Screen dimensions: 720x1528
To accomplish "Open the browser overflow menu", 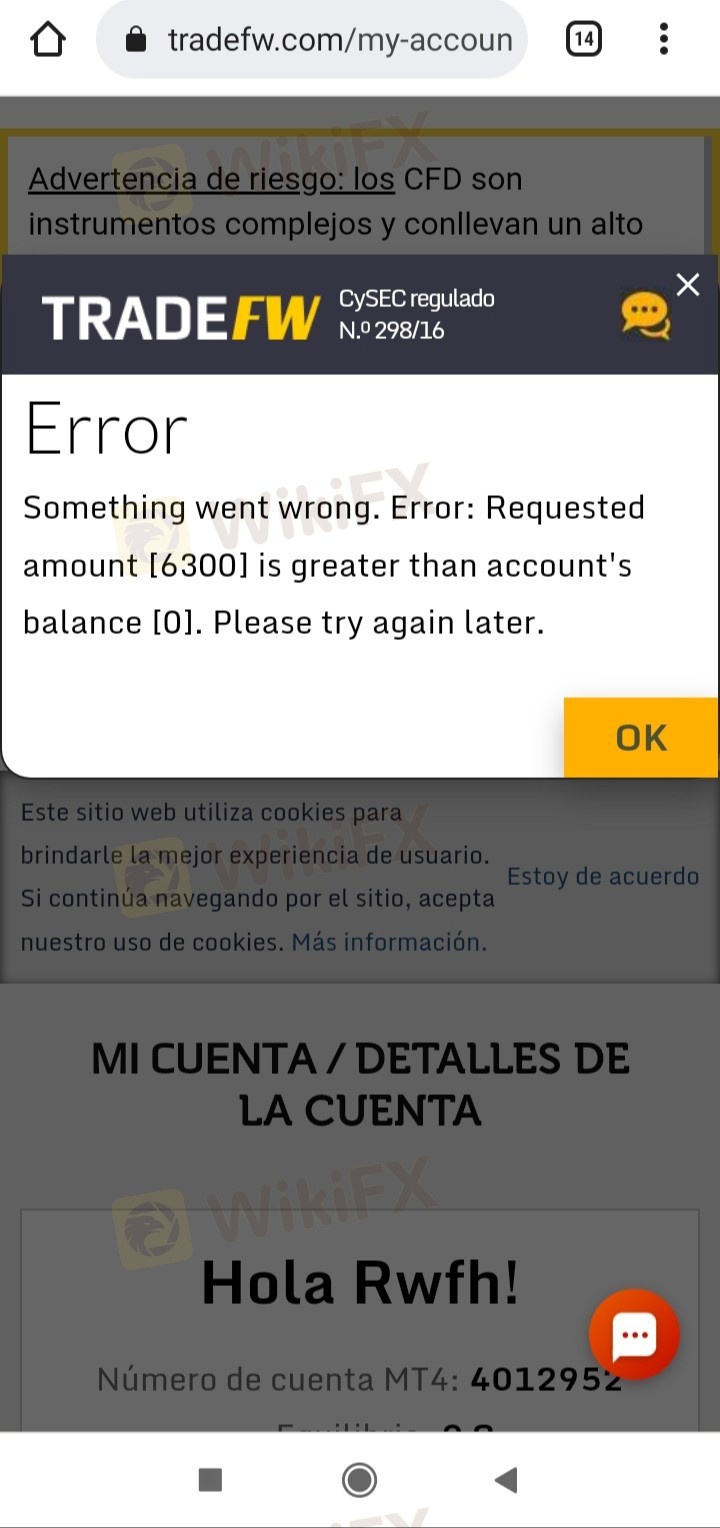I will point(663,40).
